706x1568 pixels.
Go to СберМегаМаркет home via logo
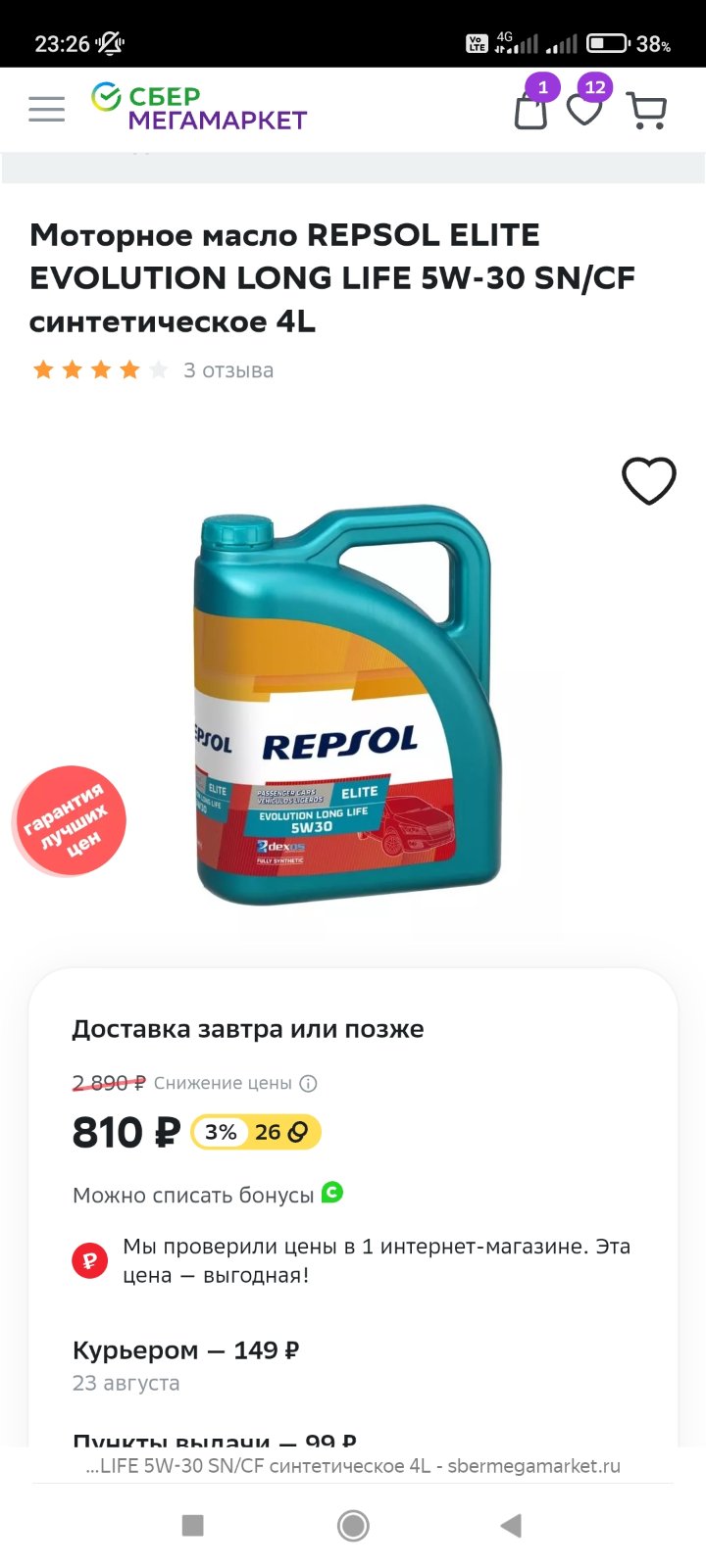(199, 108)
